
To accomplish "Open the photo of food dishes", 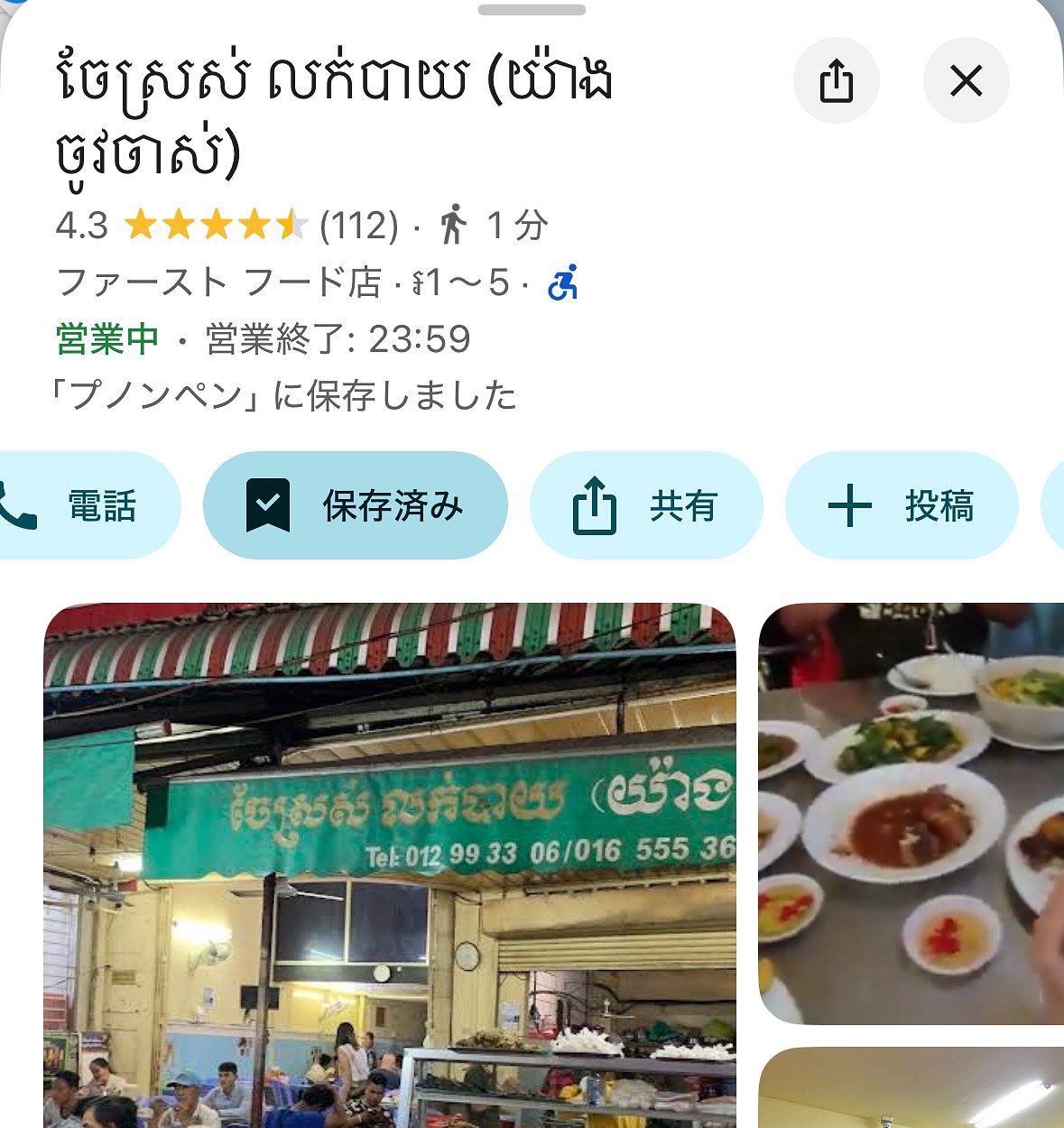I will tap(911, 812).
